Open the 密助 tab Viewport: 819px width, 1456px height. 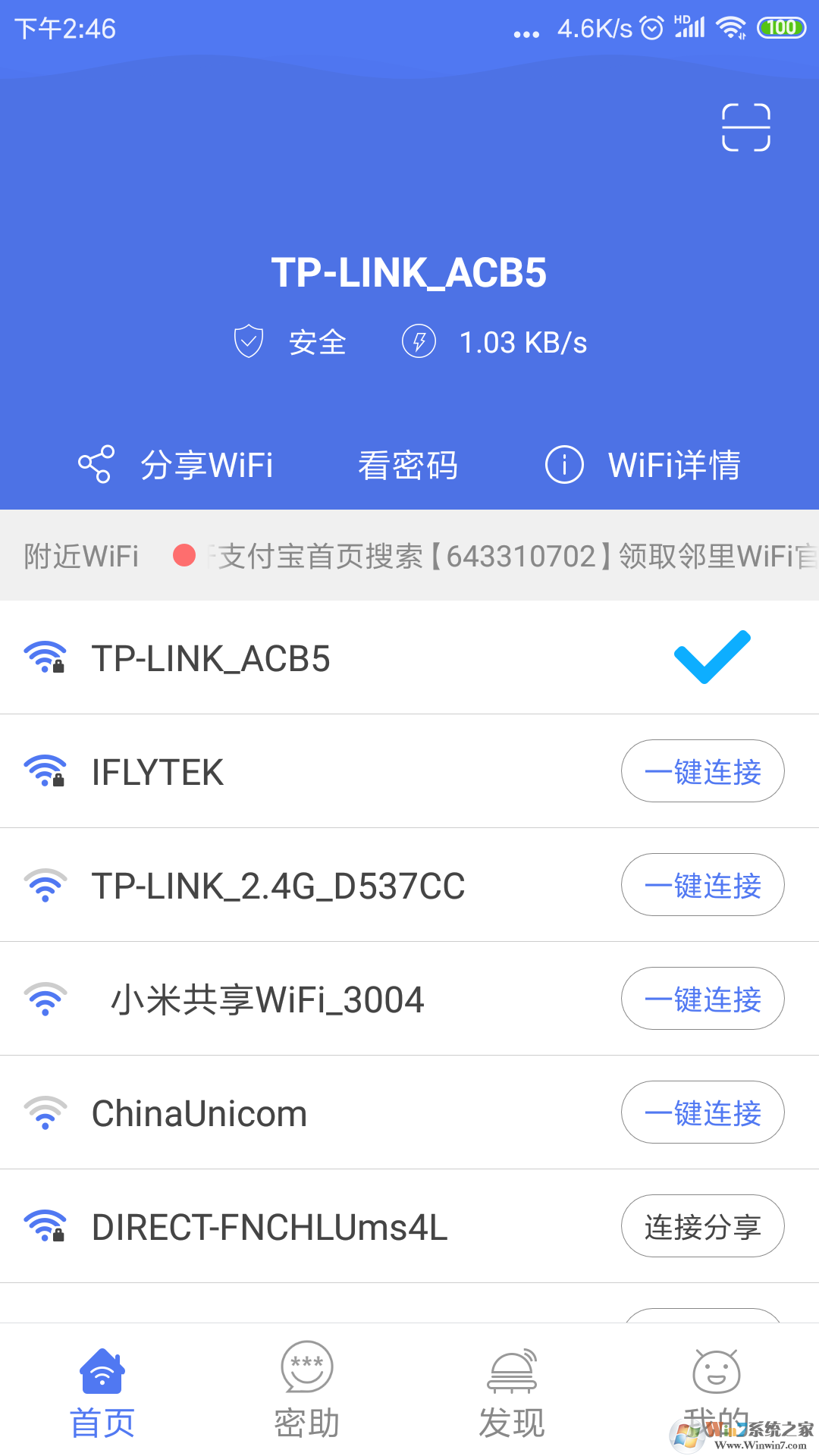307,1394
